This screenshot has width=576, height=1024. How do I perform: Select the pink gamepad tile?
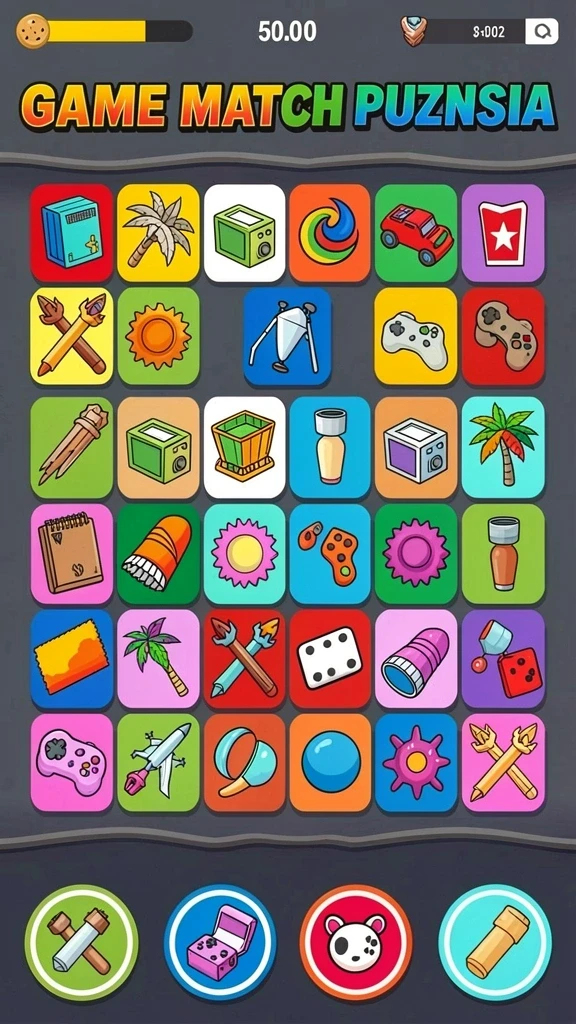(72, 762)
